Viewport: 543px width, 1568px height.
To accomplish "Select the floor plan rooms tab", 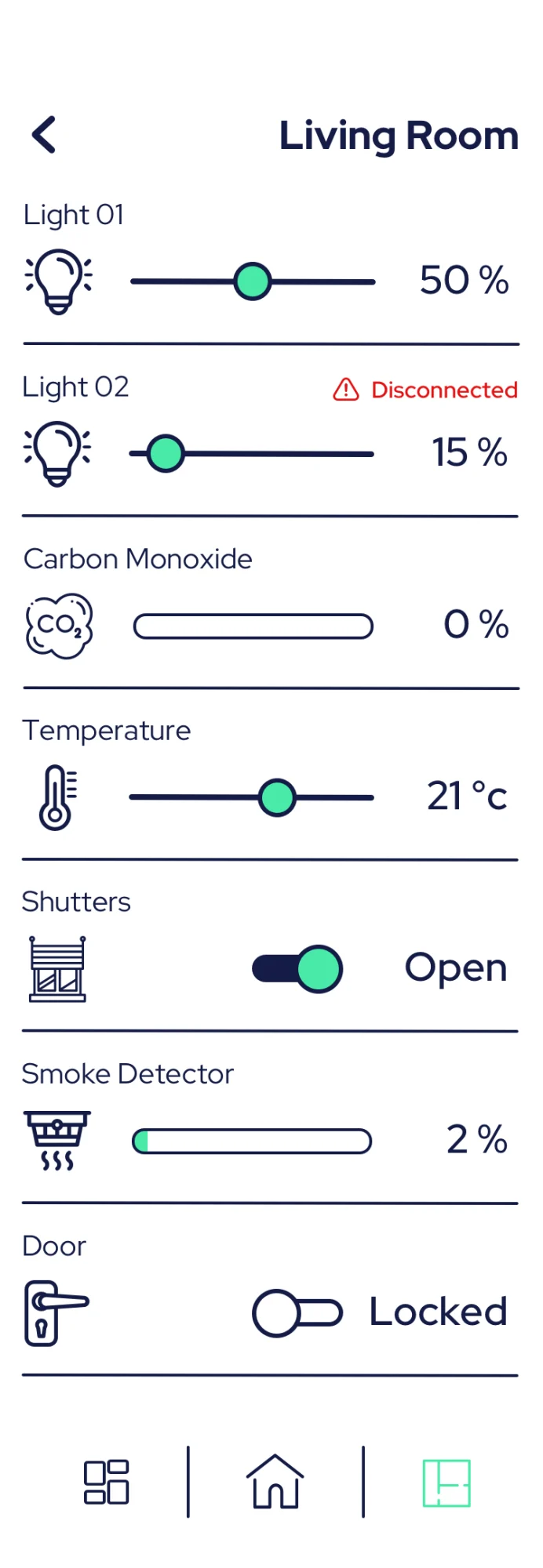I will point(446,1483).
